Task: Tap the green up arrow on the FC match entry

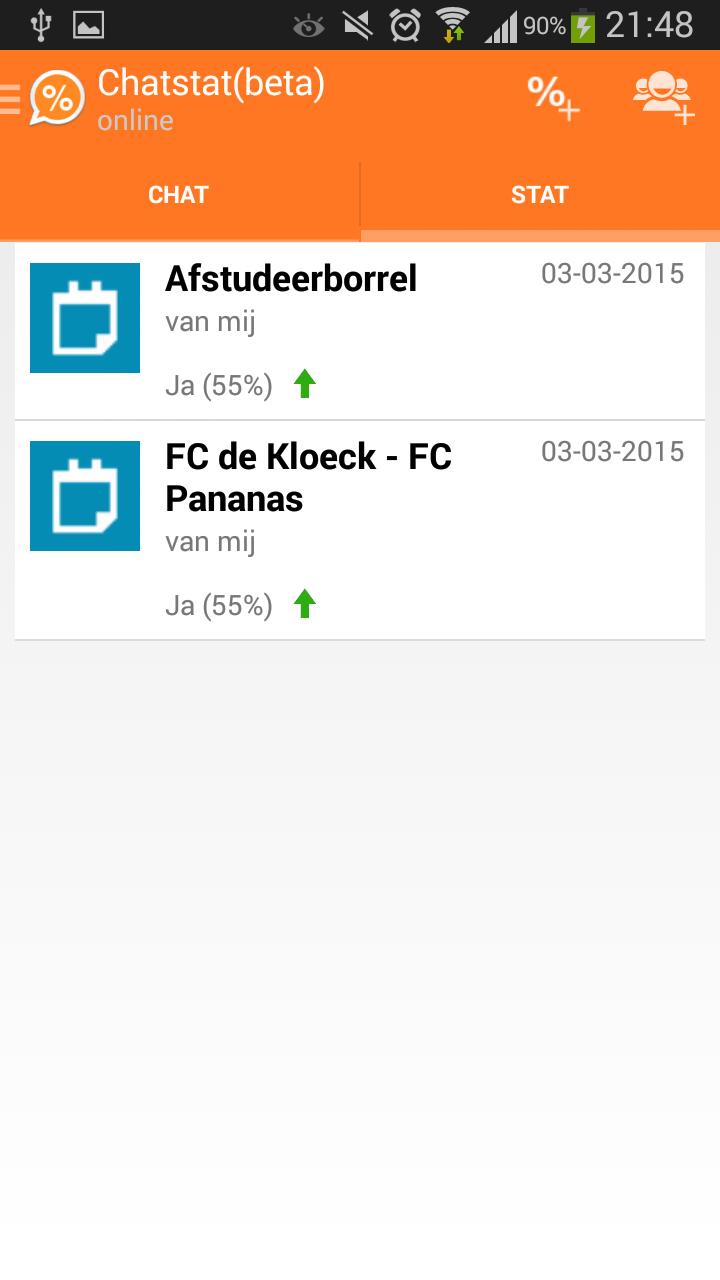Action: pyautogui.click(x=306, y=604)
